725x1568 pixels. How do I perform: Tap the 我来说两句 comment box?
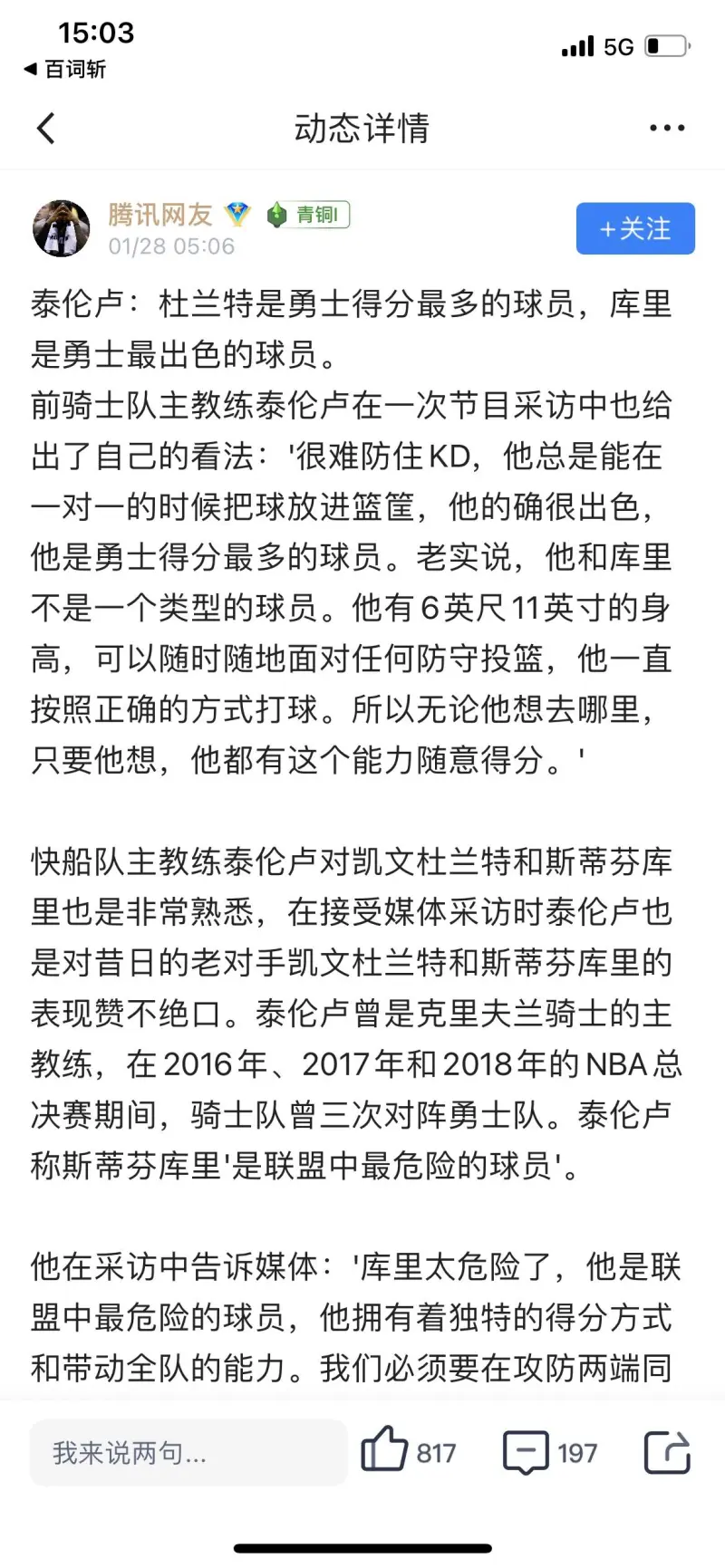188,1452
